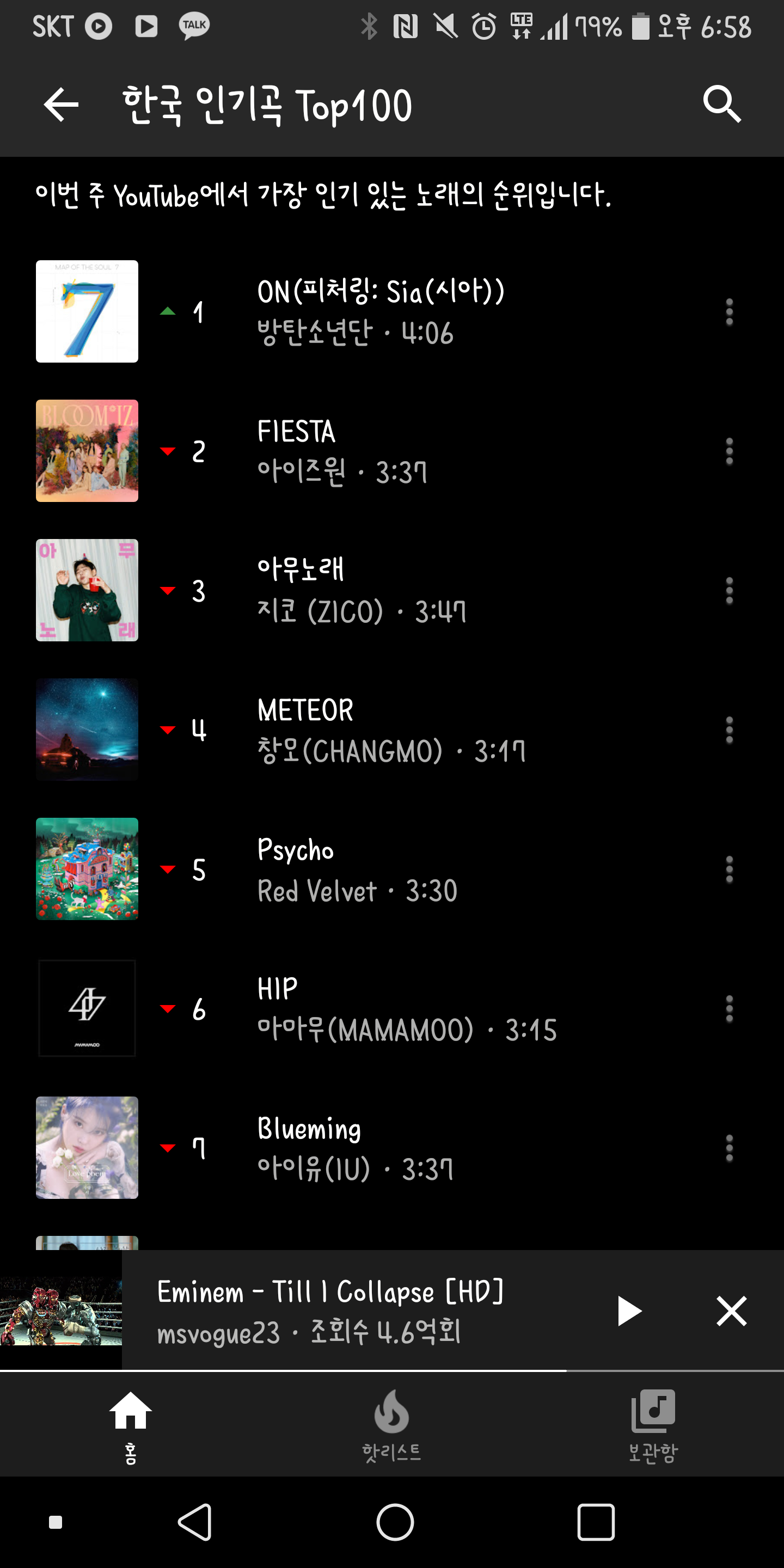The height and width of the screenshot is (1568, 784).
Task: Play ON by 방탄소년단
Action: (x=381, y=311)
